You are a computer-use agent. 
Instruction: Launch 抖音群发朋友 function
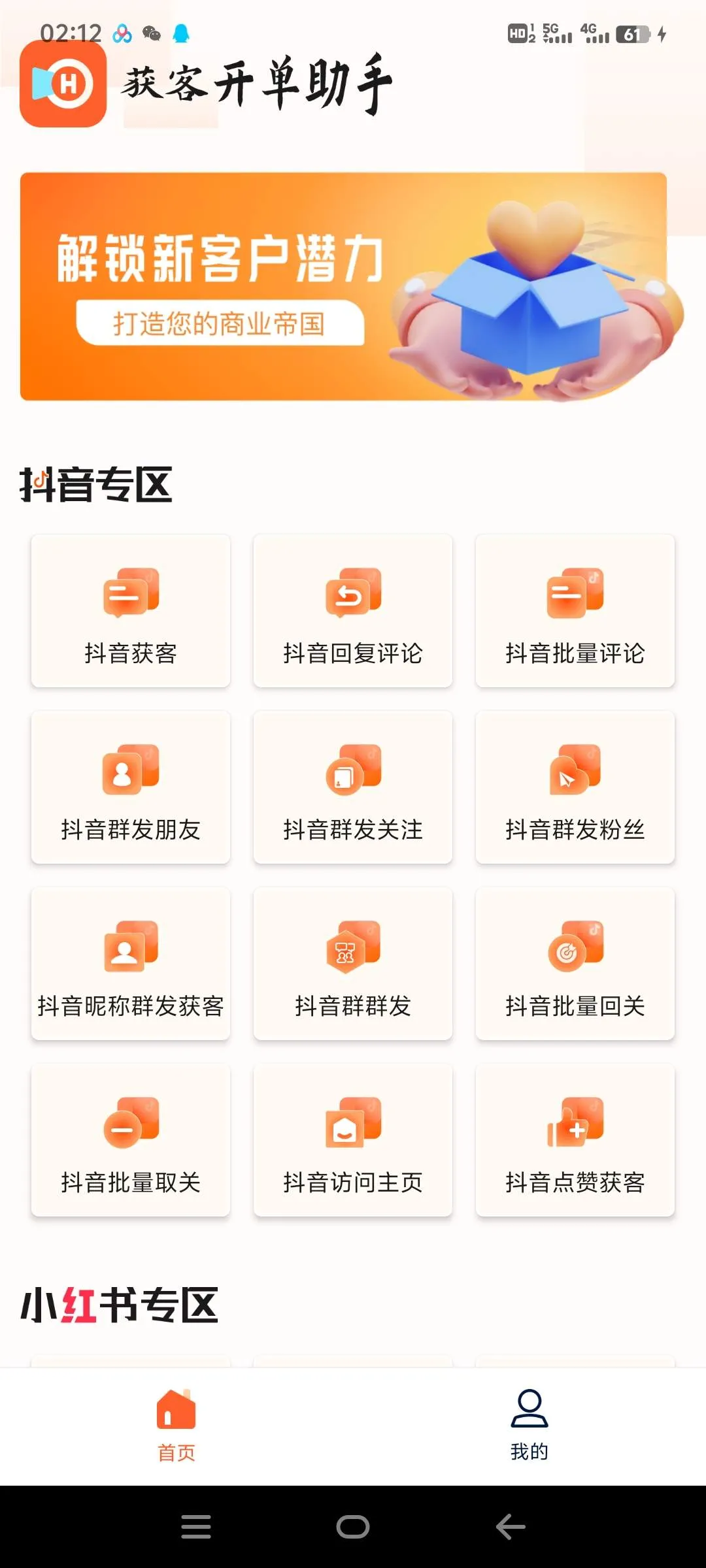pos(129,787)
